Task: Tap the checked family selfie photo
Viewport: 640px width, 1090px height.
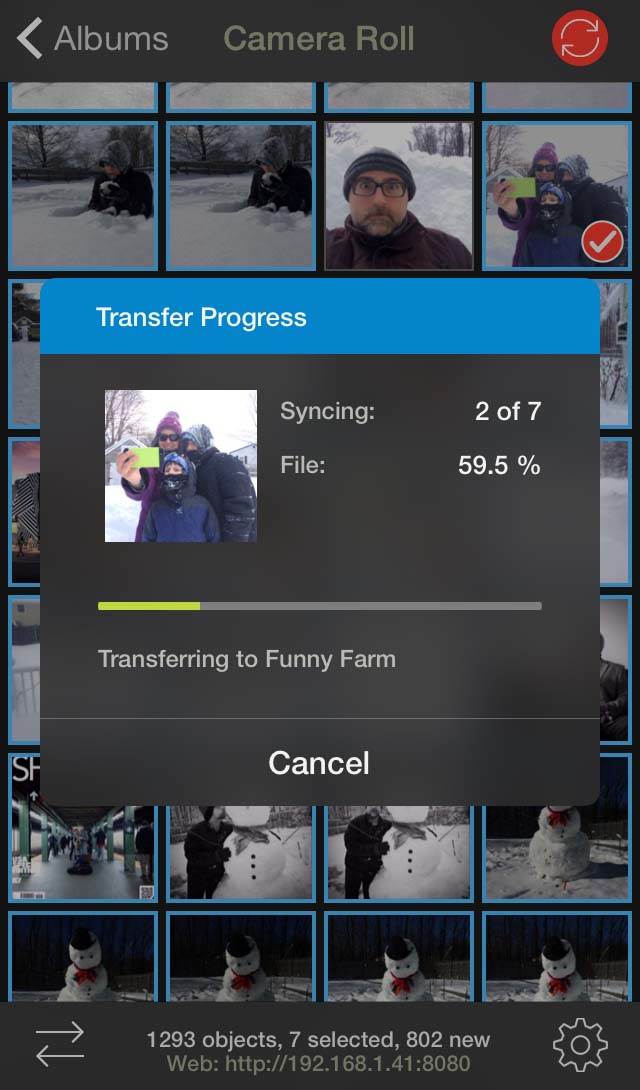Action: click(x=556, y=196)
